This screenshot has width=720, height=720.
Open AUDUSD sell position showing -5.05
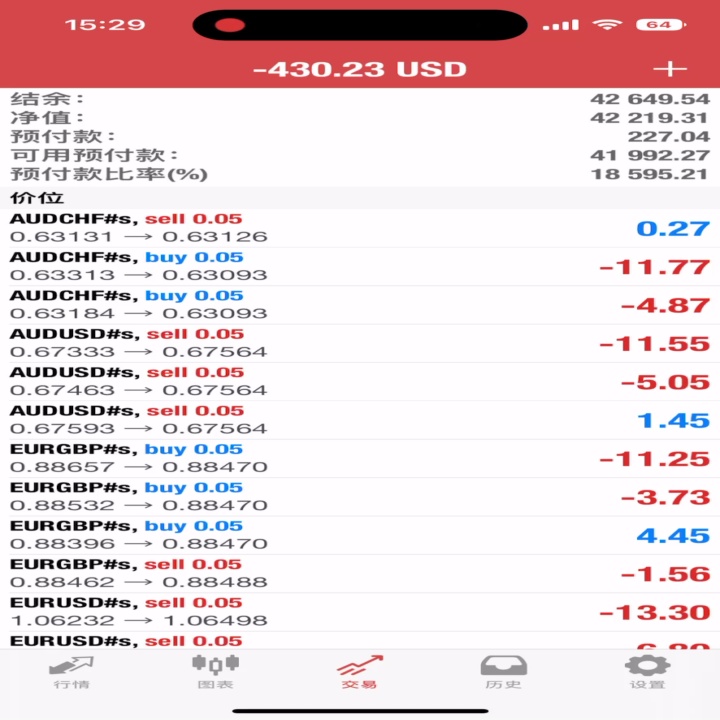(360, 382)
